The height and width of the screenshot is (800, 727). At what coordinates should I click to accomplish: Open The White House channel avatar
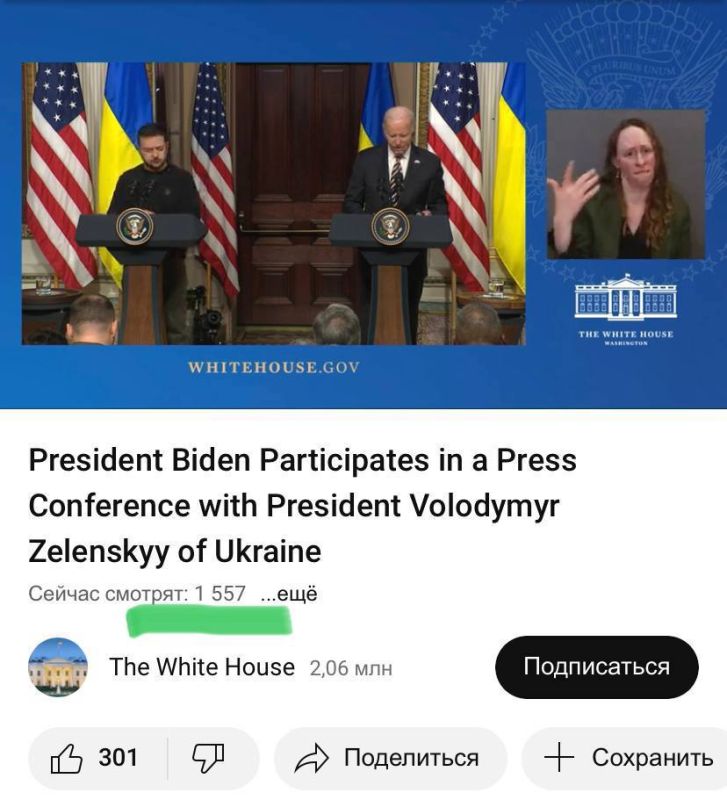[58, 667]
